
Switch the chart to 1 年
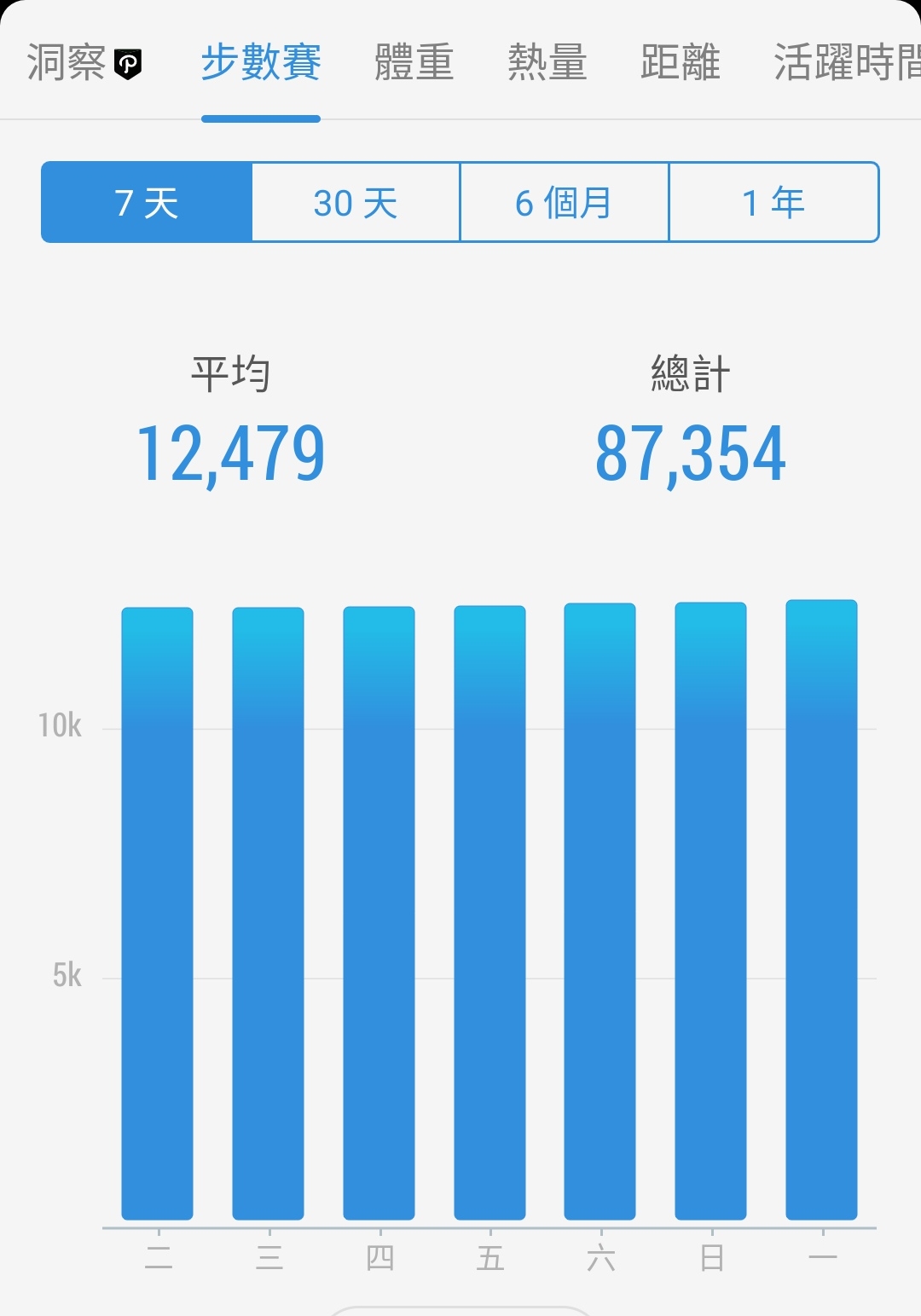tap(773, 203)
